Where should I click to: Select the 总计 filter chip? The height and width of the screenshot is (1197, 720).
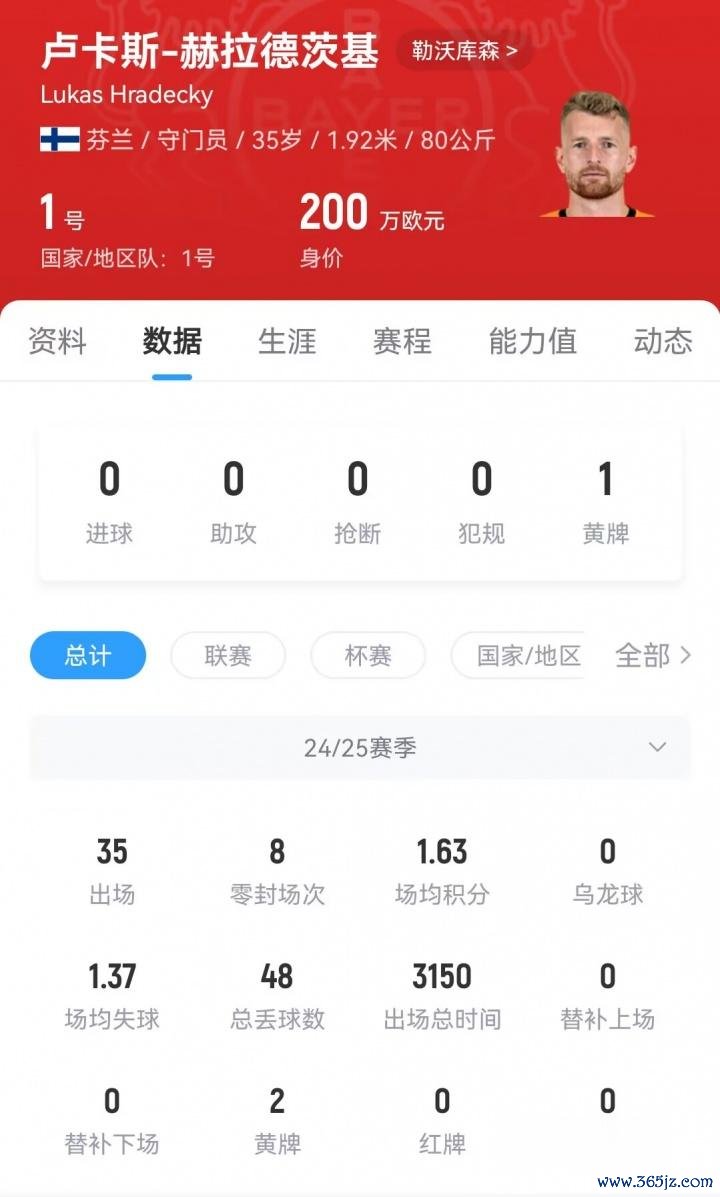coord(88,656)
